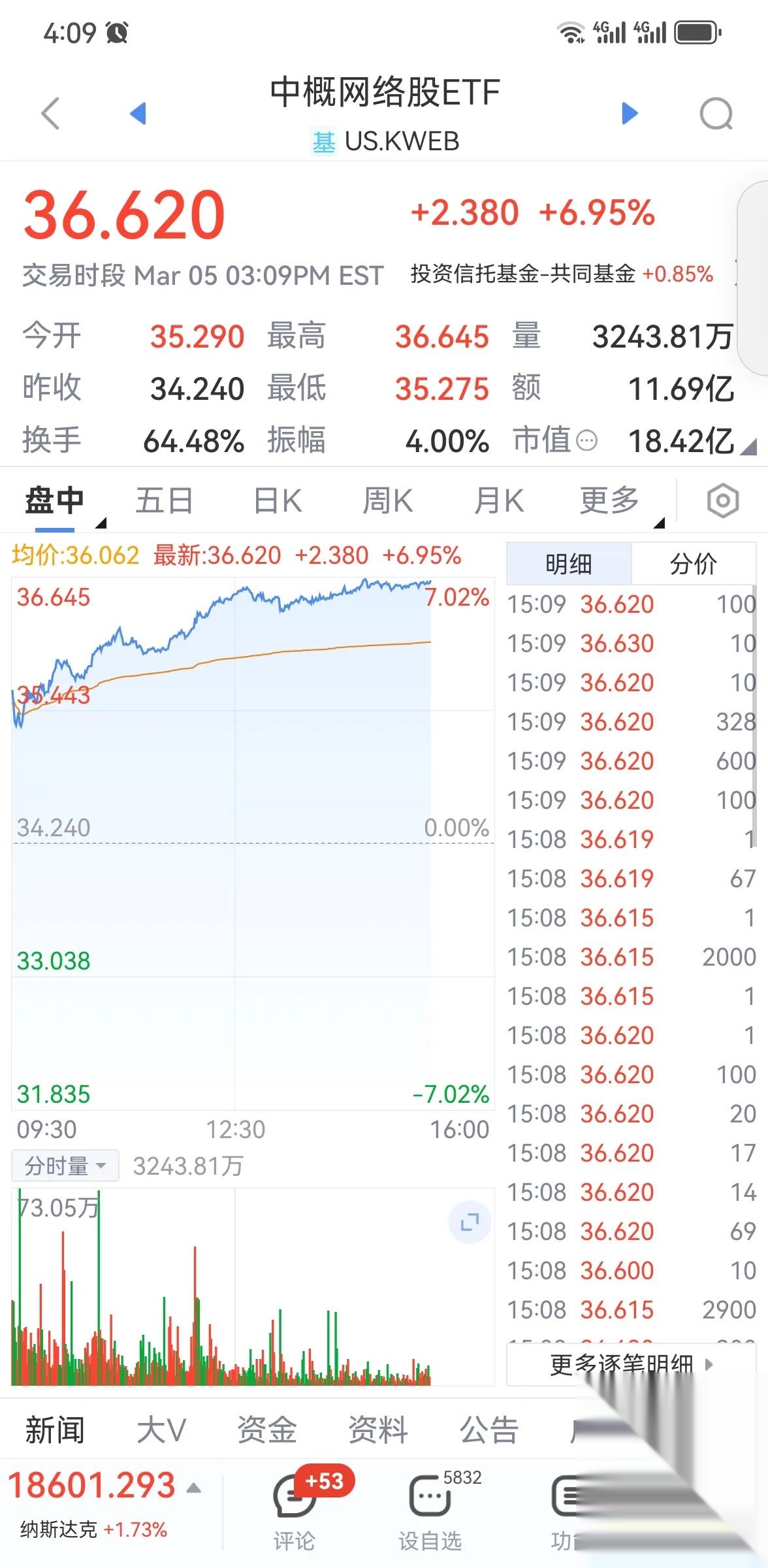The height and width of the screenshot is (1568, 768).
Task: Switch to previous stock via left arrow
Action: 139,112
